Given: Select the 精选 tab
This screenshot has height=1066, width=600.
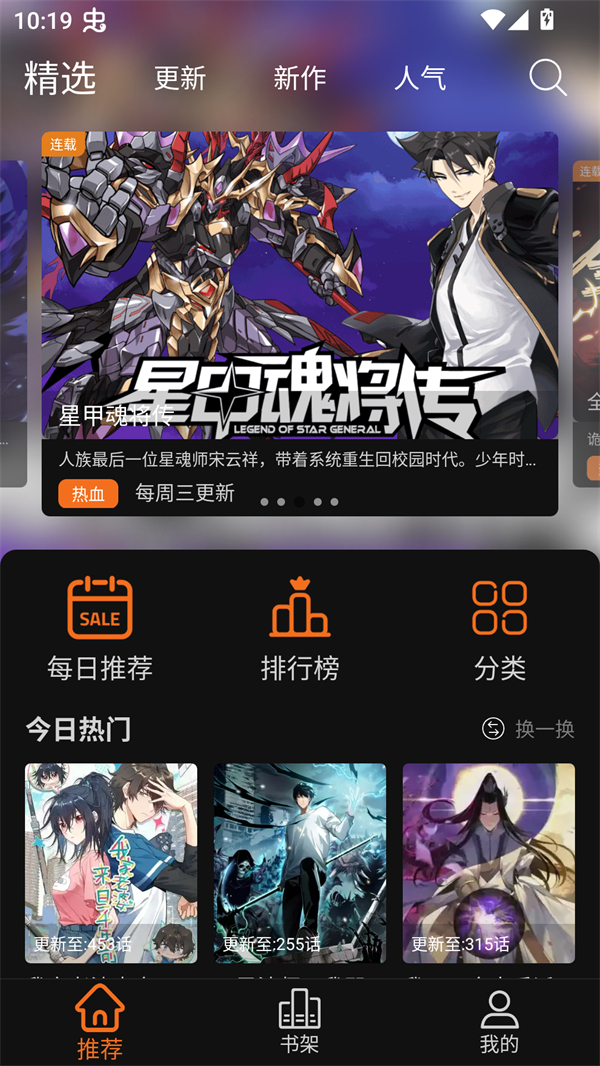Looking at the screenshot, I should click(x=60, y=78).
